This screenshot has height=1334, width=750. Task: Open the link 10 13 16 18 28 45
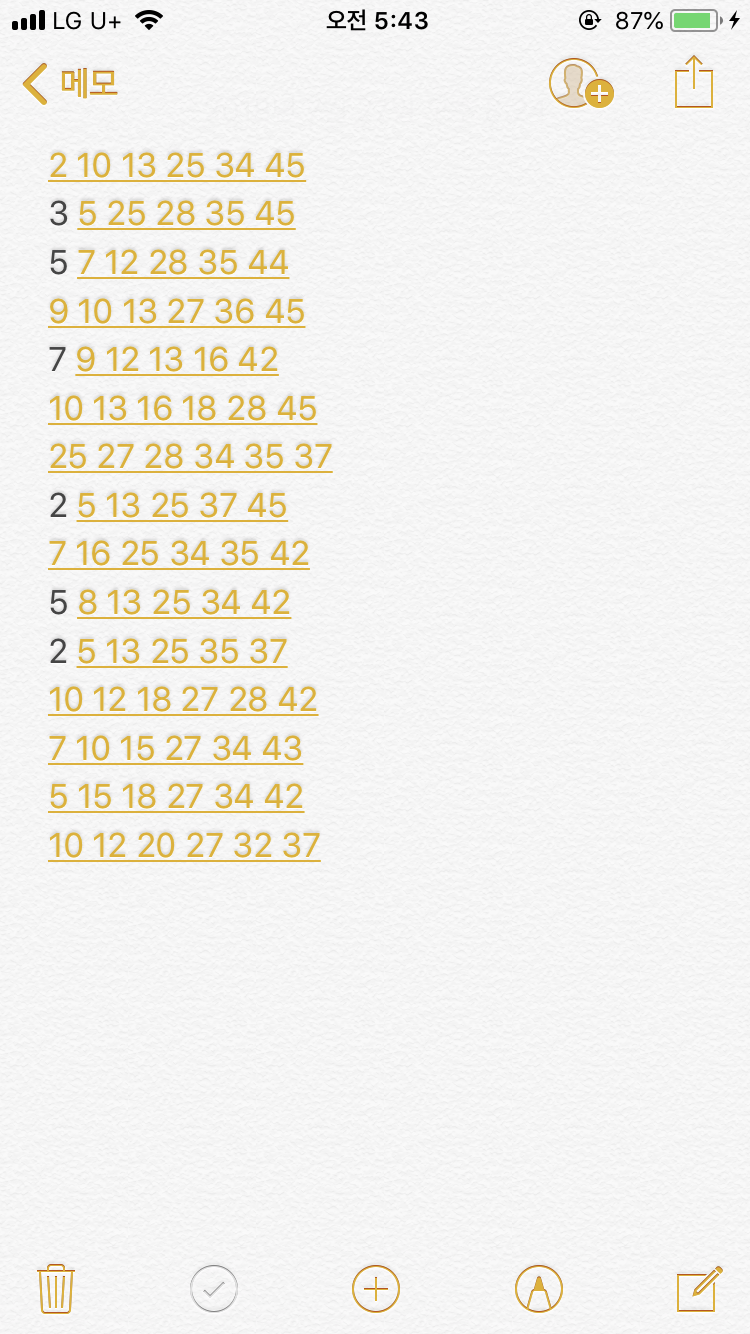(x=183, y=408)
